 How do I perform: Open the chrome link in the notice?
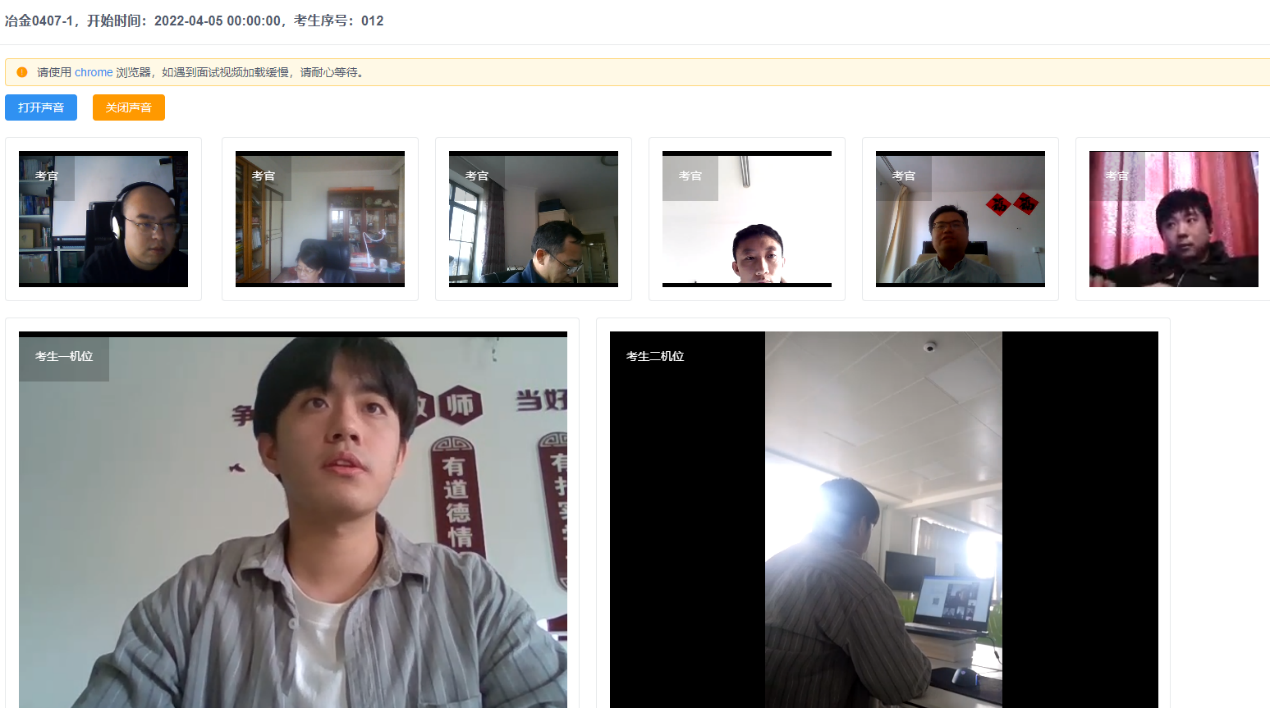click(x=94, y=72)
